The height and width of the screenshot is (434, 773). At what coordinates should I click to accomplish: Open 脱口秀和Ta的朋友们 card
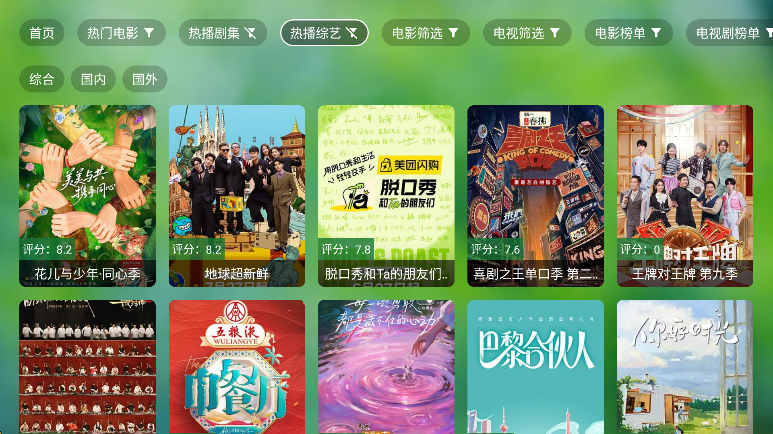[386, 196]
